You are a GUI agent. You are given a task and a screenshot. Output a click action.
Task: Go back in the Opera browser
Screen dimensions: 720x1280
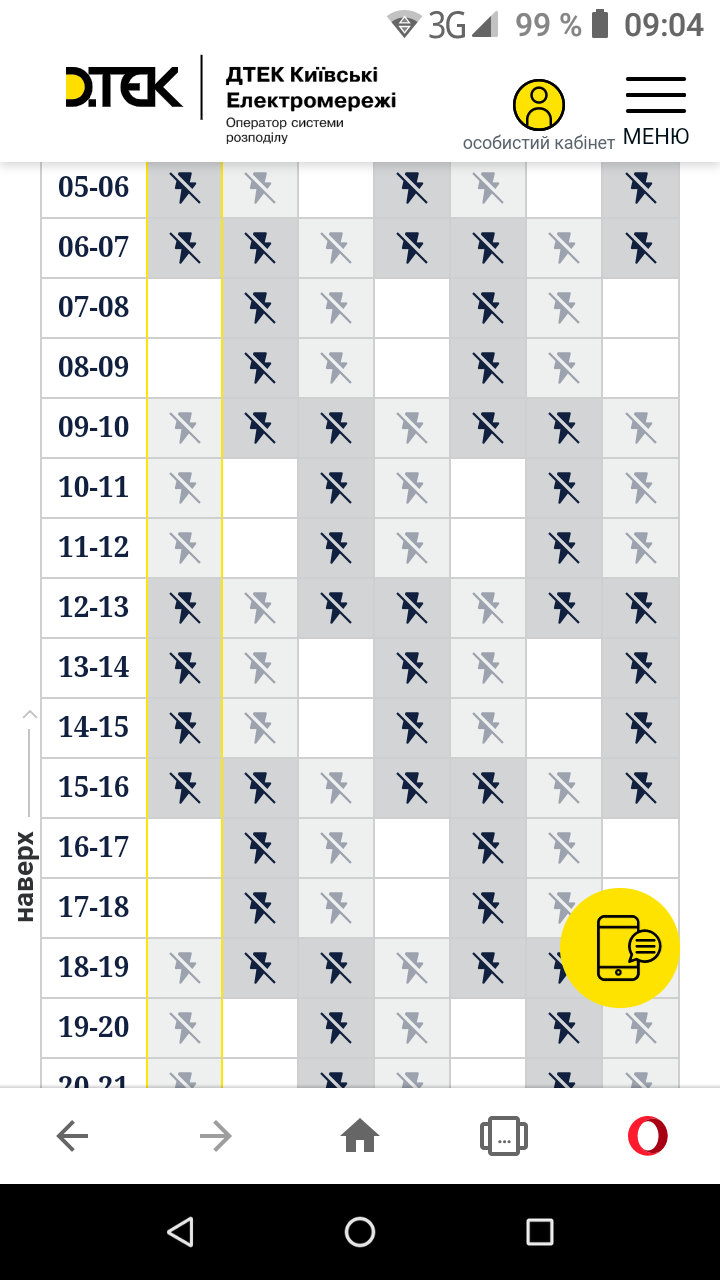pyautogui.click(x=72, y=1135)
